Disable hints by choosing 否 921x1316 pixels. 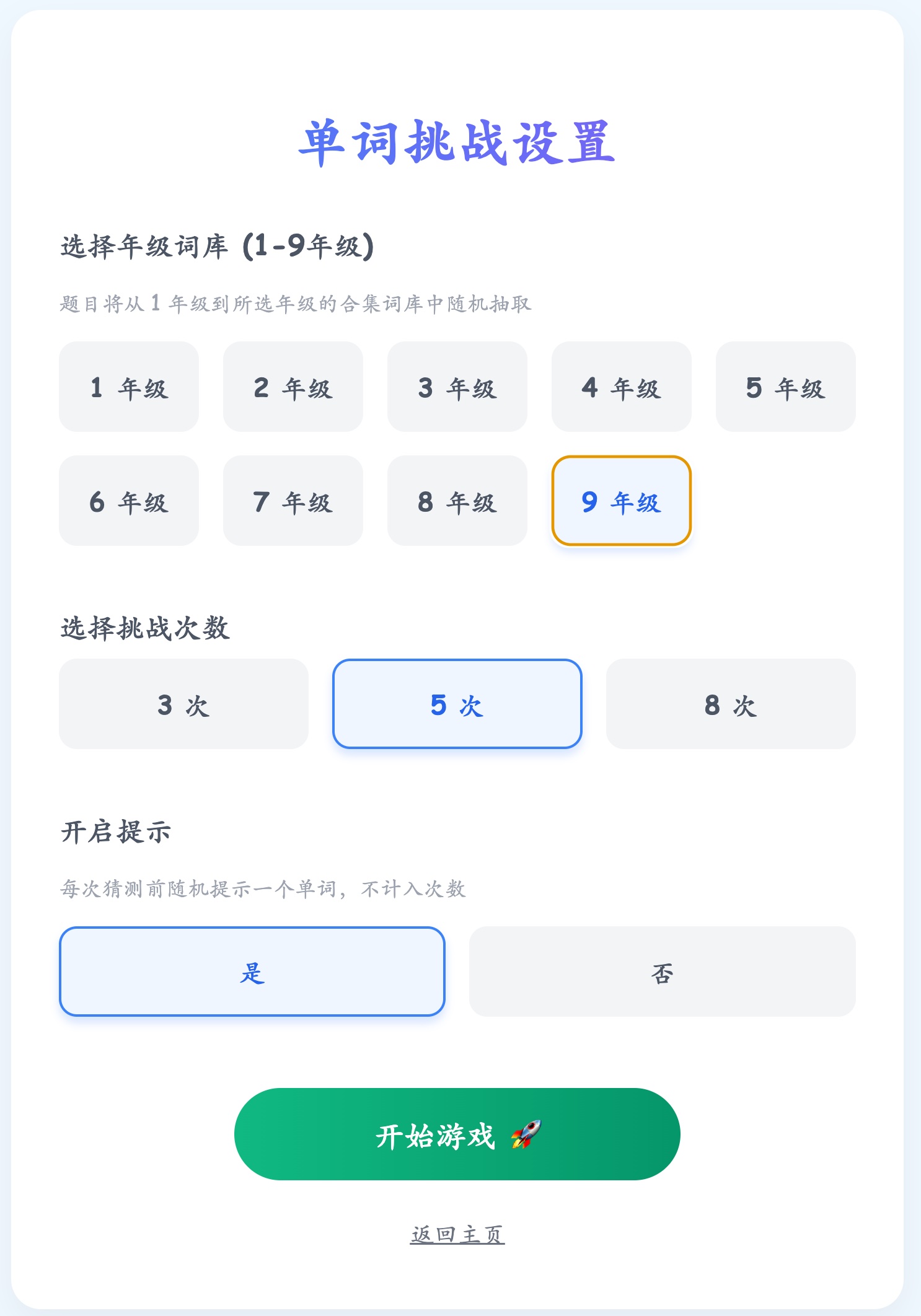coord(663,972)
